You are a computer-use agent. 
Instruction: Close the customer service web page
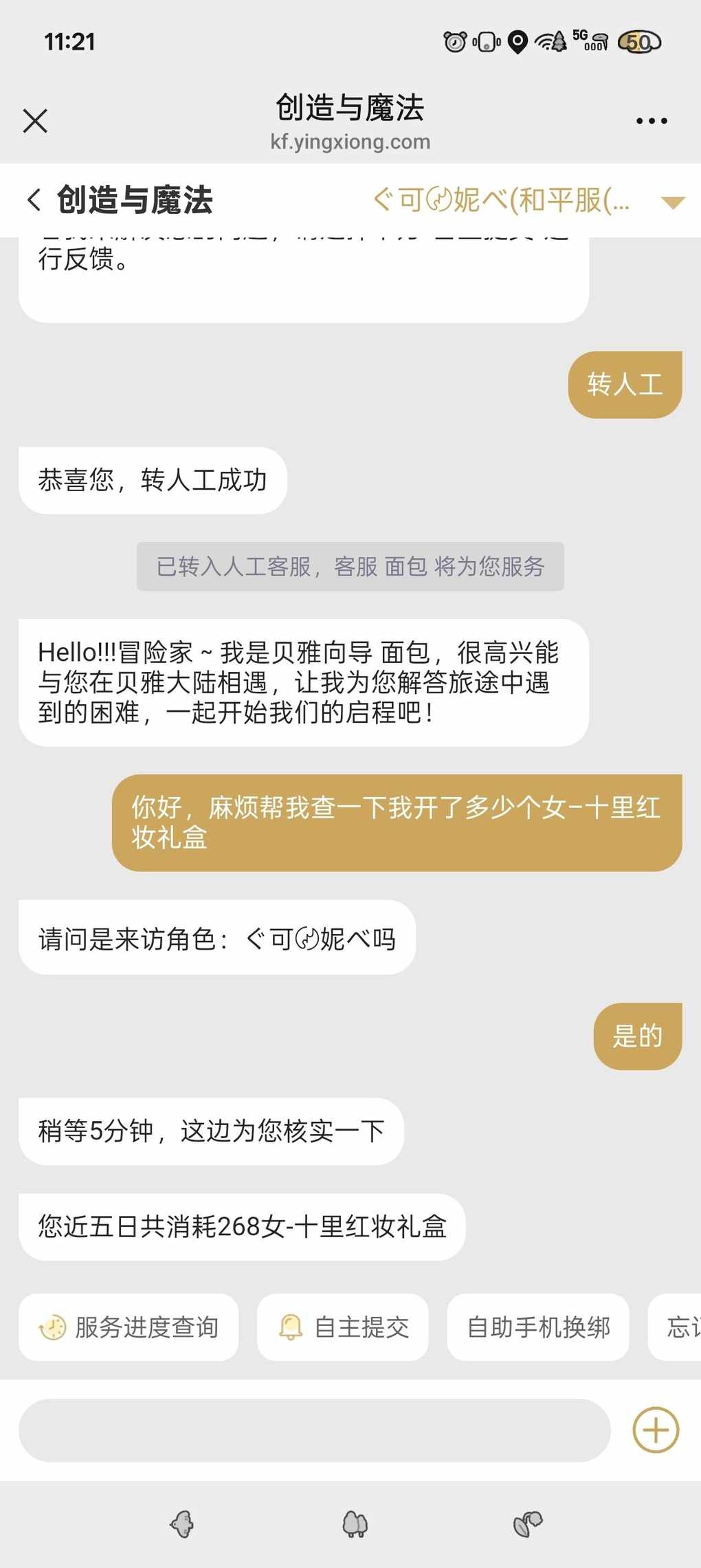pos(35,121)
